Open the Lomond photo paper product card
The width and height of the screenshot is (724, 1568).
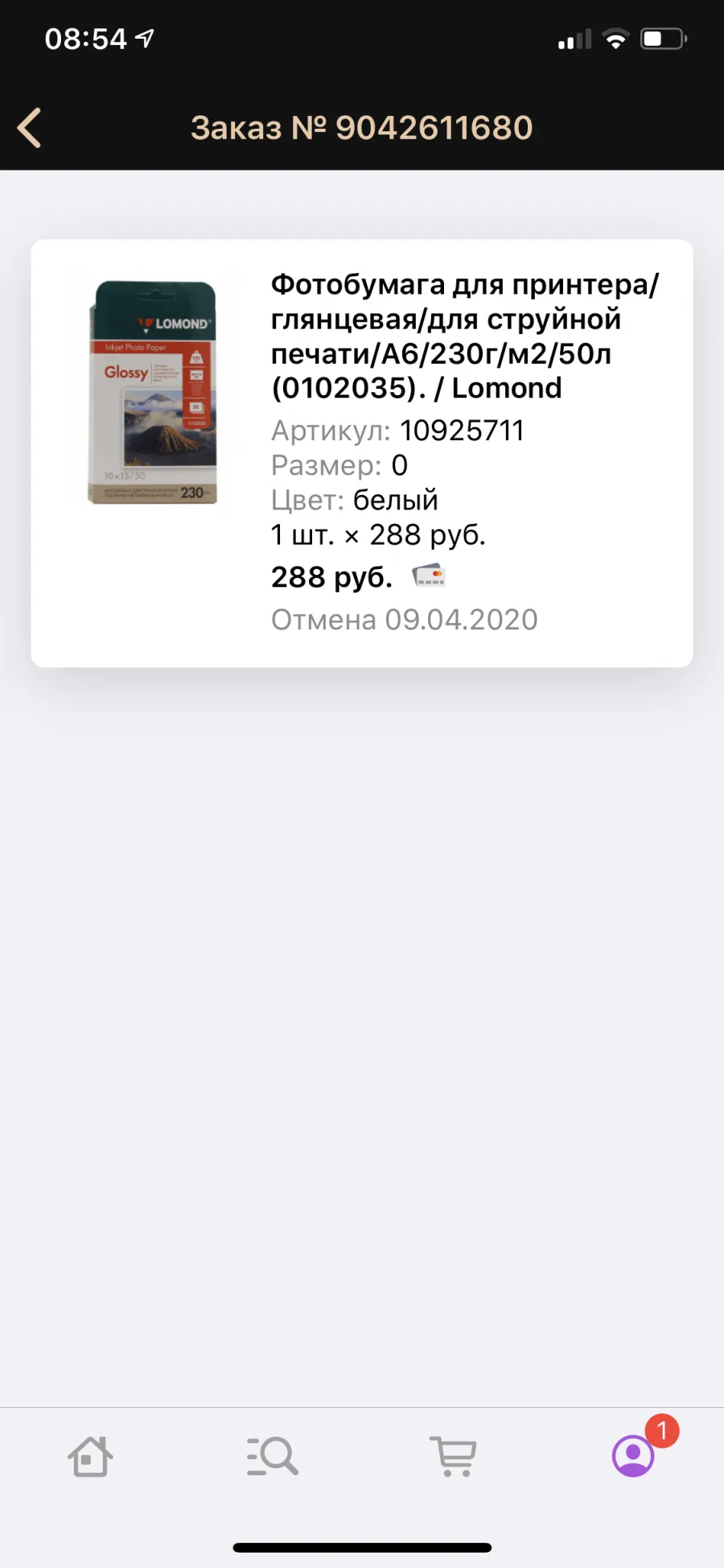362,453
